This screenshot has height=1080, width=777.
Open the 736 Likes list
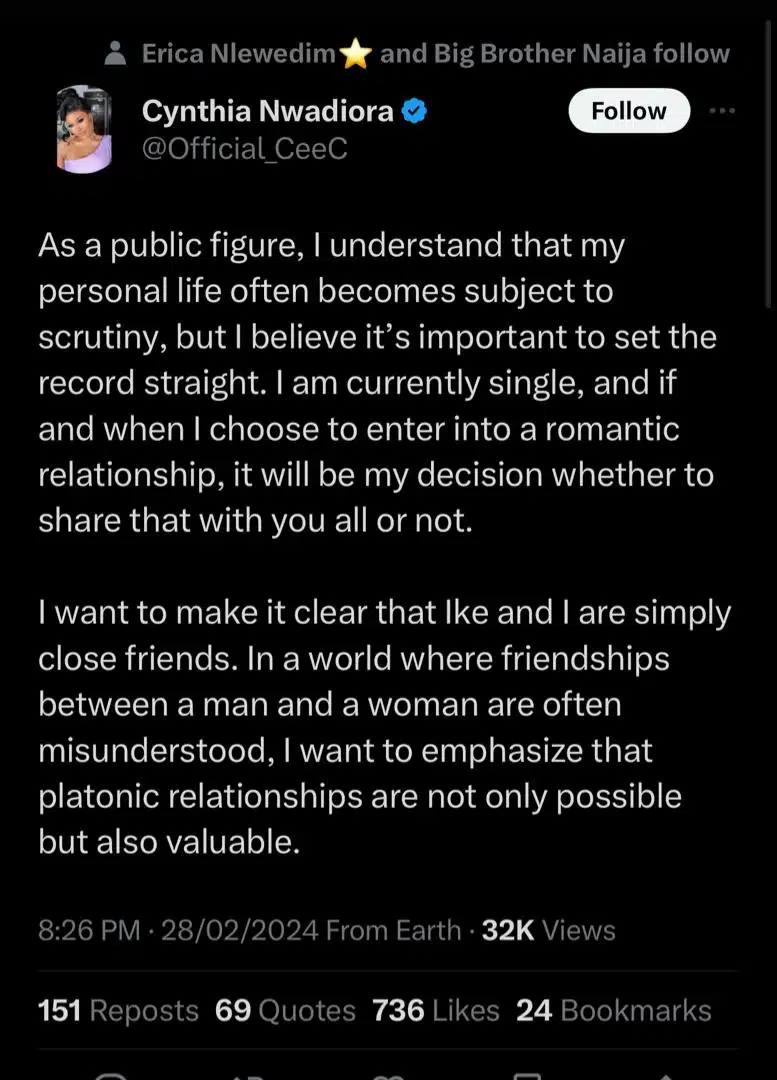[x=436, y=1010]
